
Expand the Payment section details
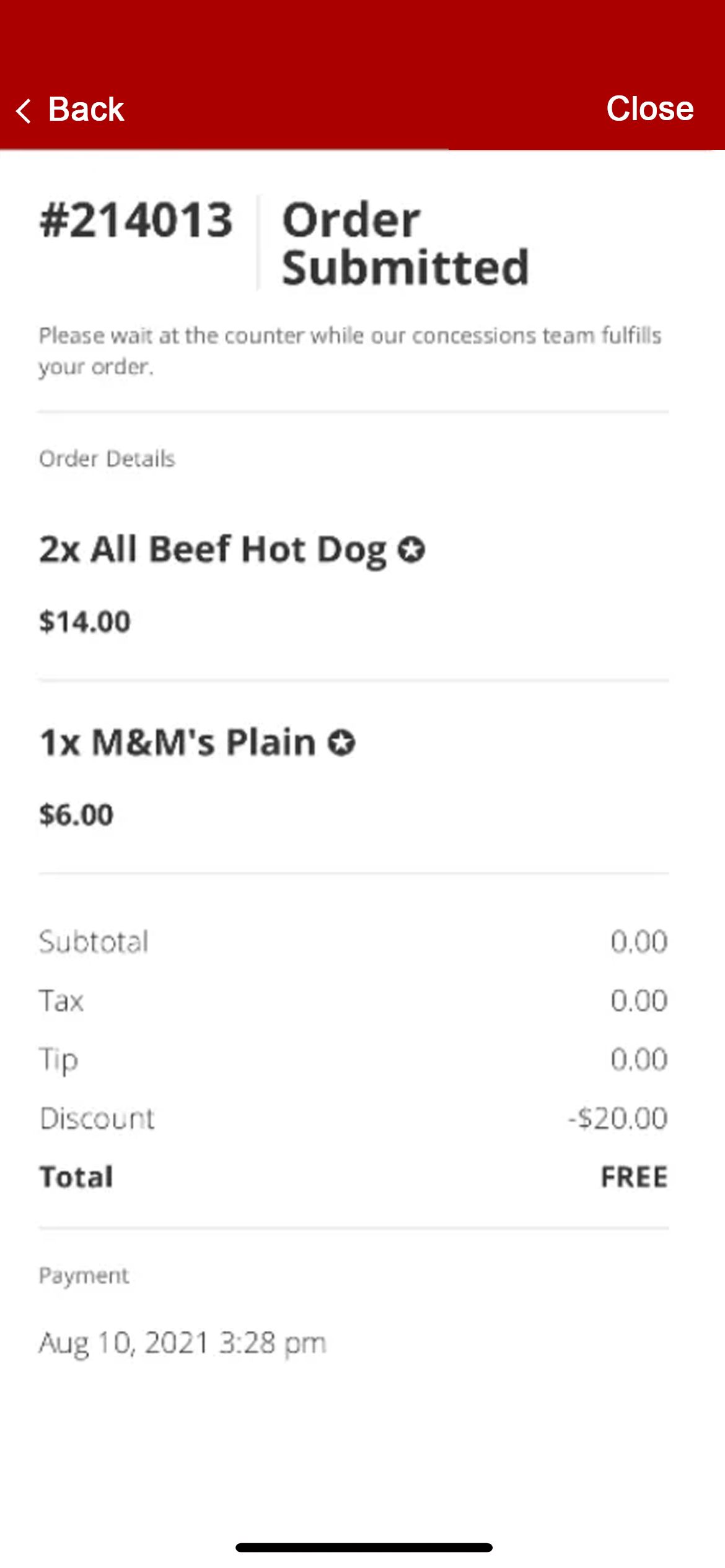point(84,1276)
